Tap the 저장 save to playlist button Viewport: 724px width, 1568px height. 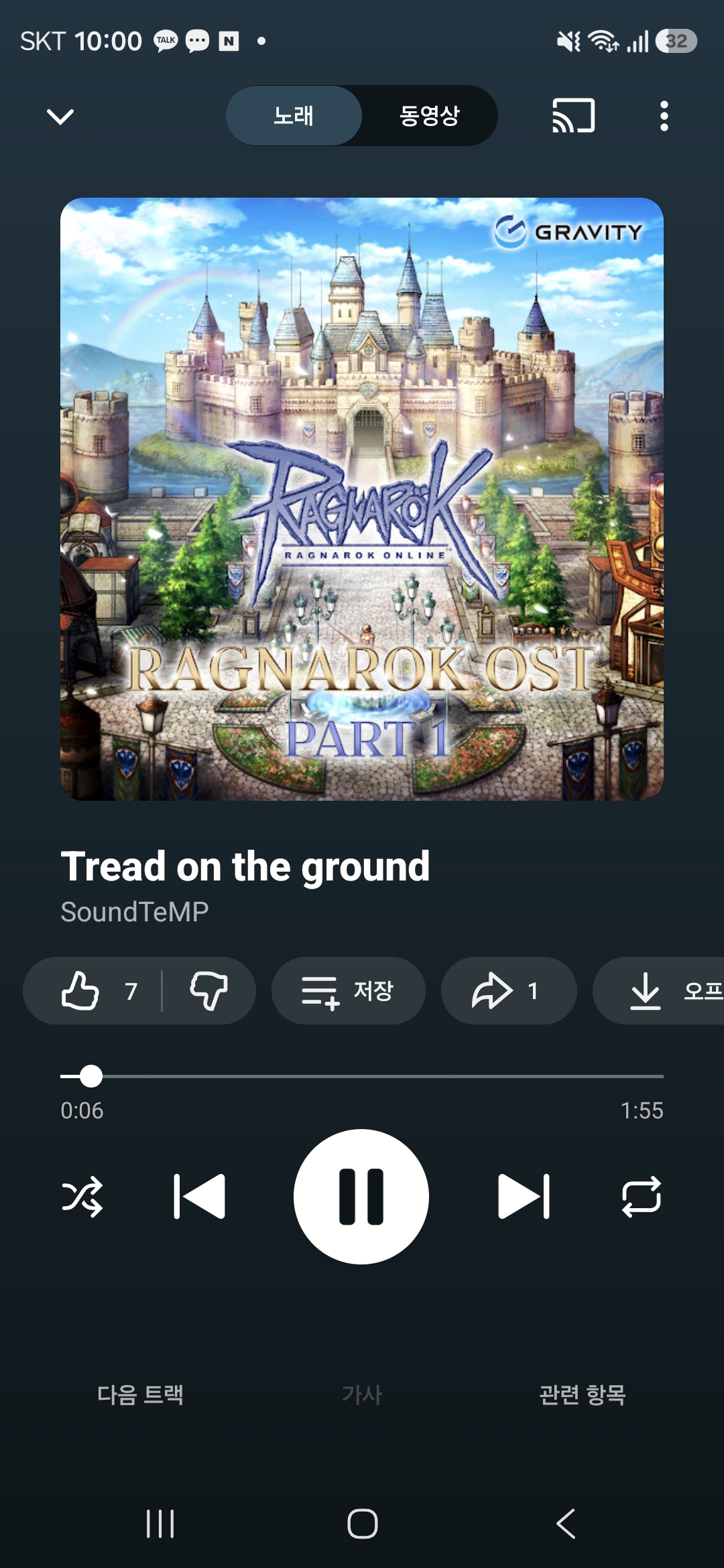click(x=348, y=990)
